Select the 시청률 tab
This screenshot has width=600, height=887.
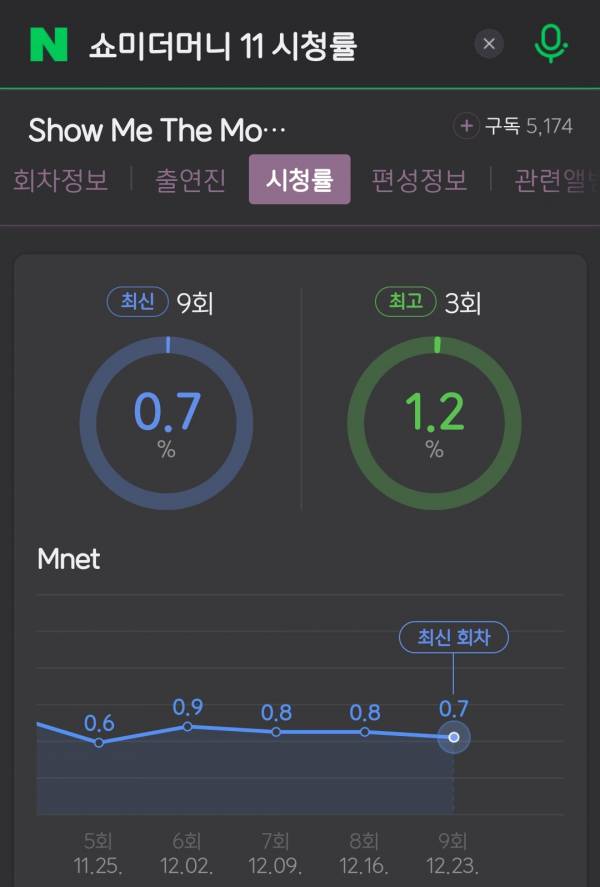click(299, 180)
